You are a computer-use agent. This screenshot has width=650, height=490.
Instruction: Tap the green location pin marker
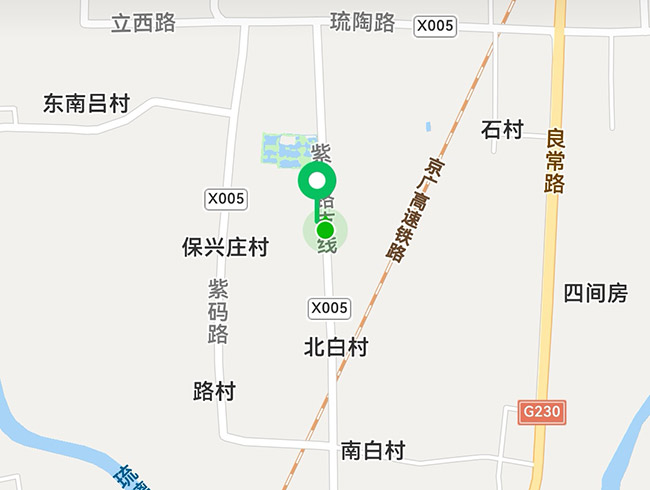[317, 183]
